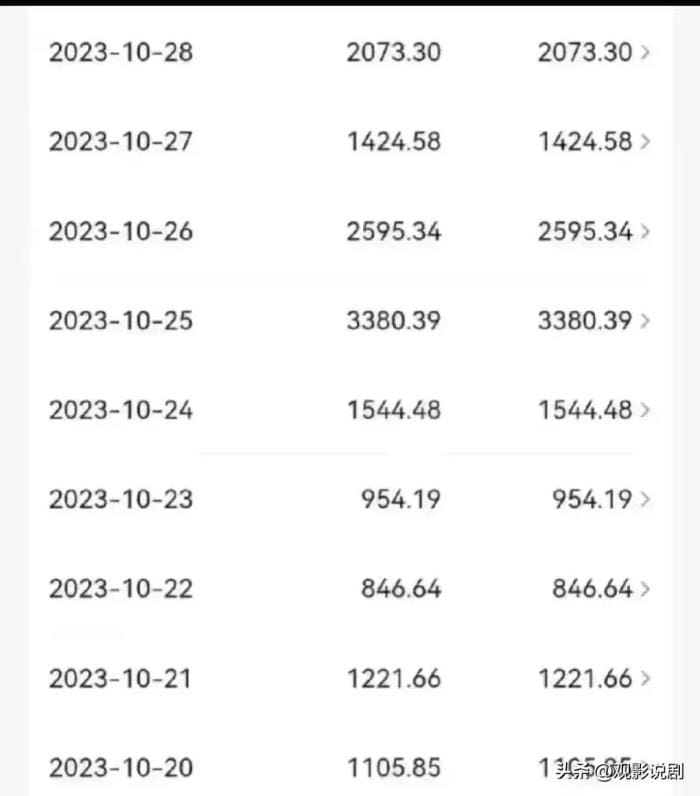View the 2023-10-21 record
This screenshot has height=796, width=700.
pyautogui.click(x=350, y=679)
